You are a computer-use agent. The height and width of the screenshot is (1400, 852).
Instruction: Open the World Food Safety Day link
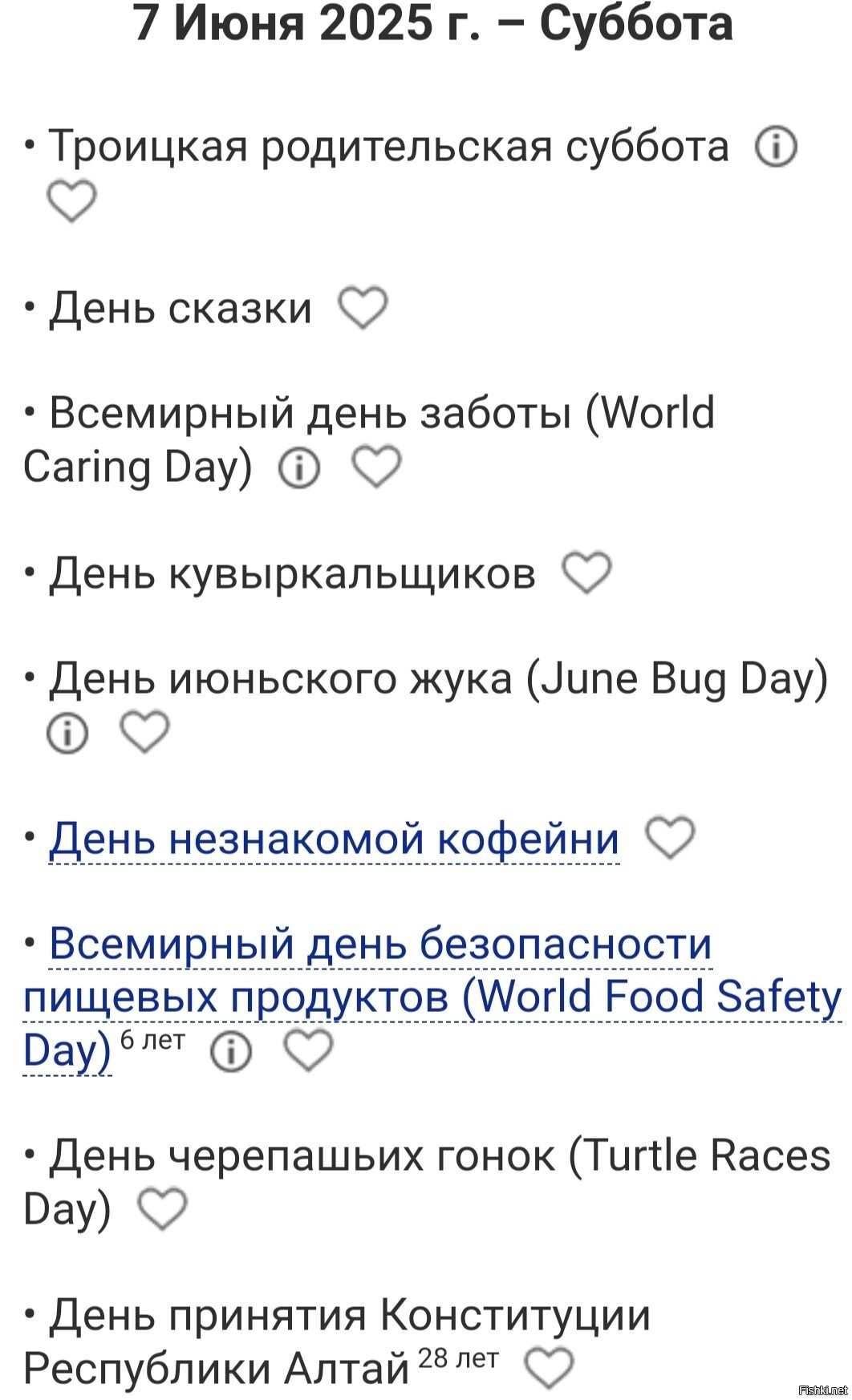pos(432,997)
